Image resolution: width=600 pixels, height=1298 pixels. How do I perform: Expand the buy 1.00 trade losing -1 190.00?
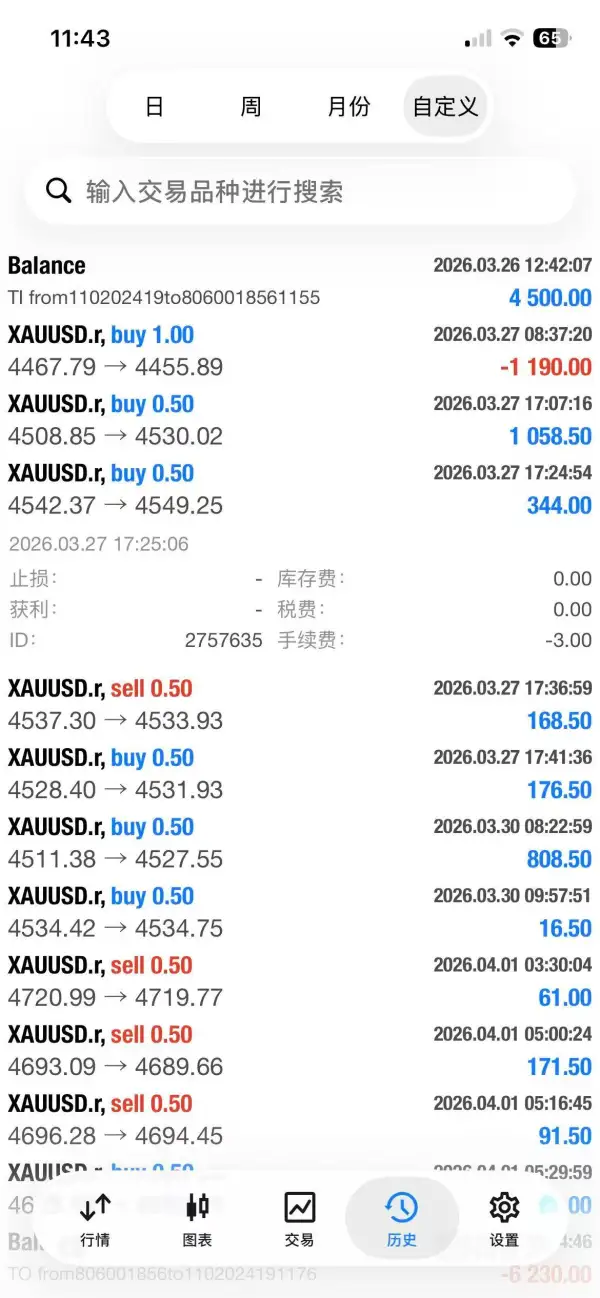click(x=300, y=351)
